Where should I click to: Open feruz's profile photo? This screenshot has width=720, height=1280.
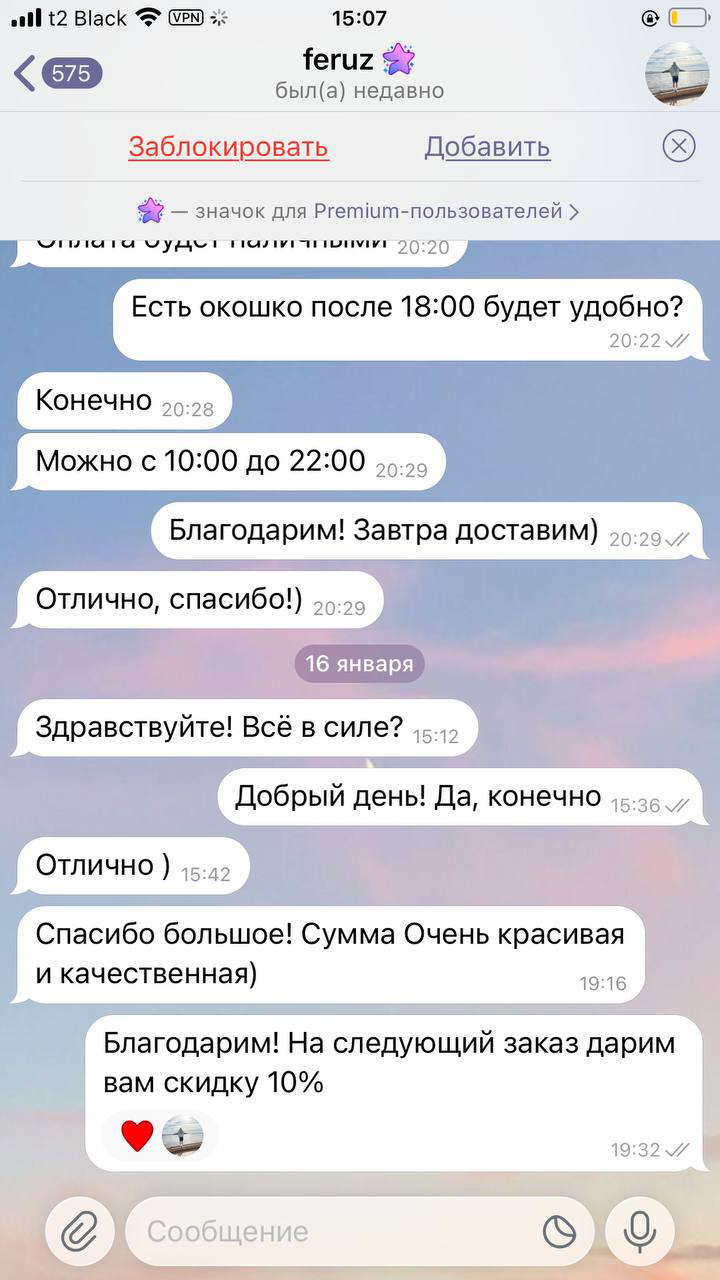tap(676, 74)
